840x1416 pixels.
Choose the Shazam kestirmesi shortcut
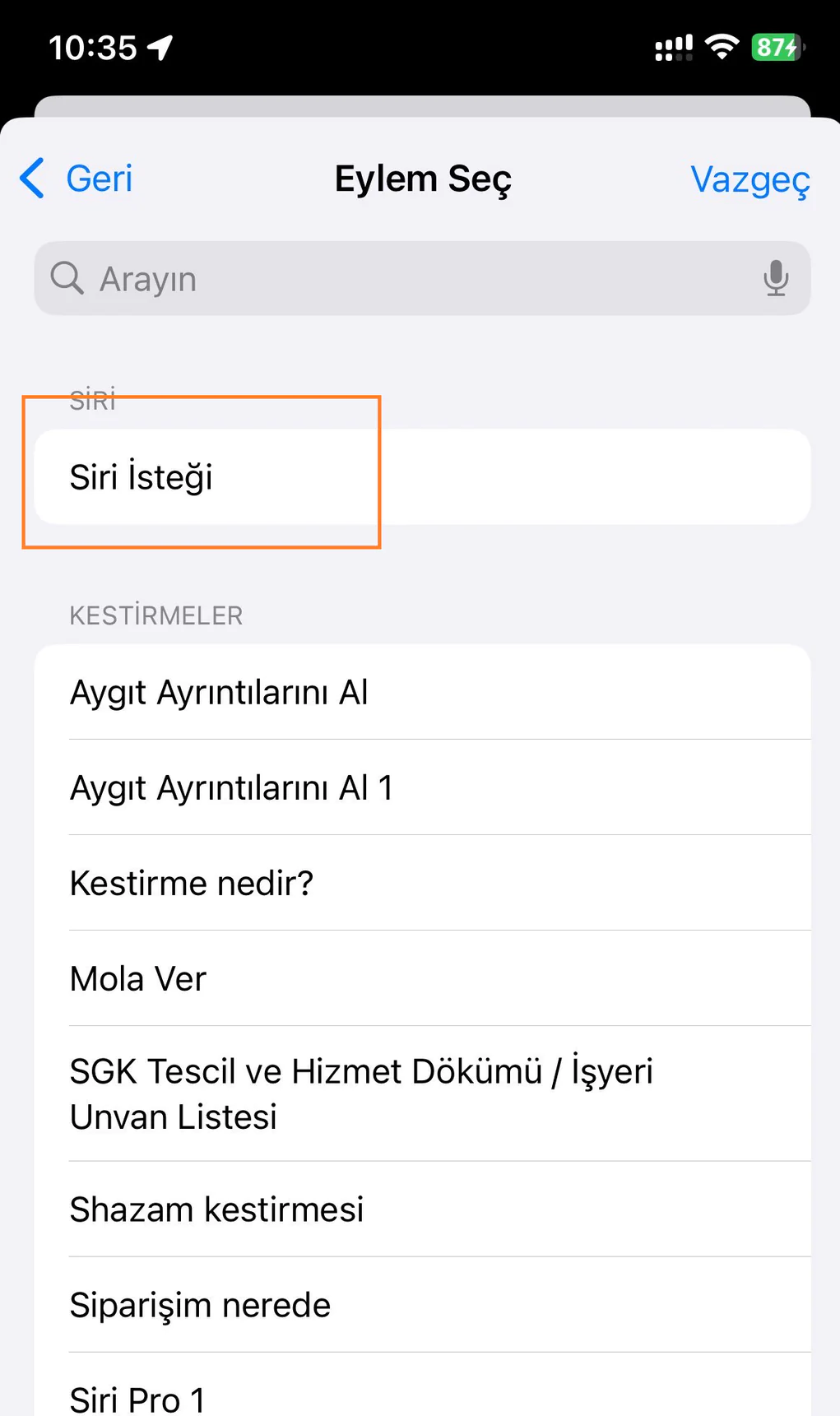[x=216, y=1209]
